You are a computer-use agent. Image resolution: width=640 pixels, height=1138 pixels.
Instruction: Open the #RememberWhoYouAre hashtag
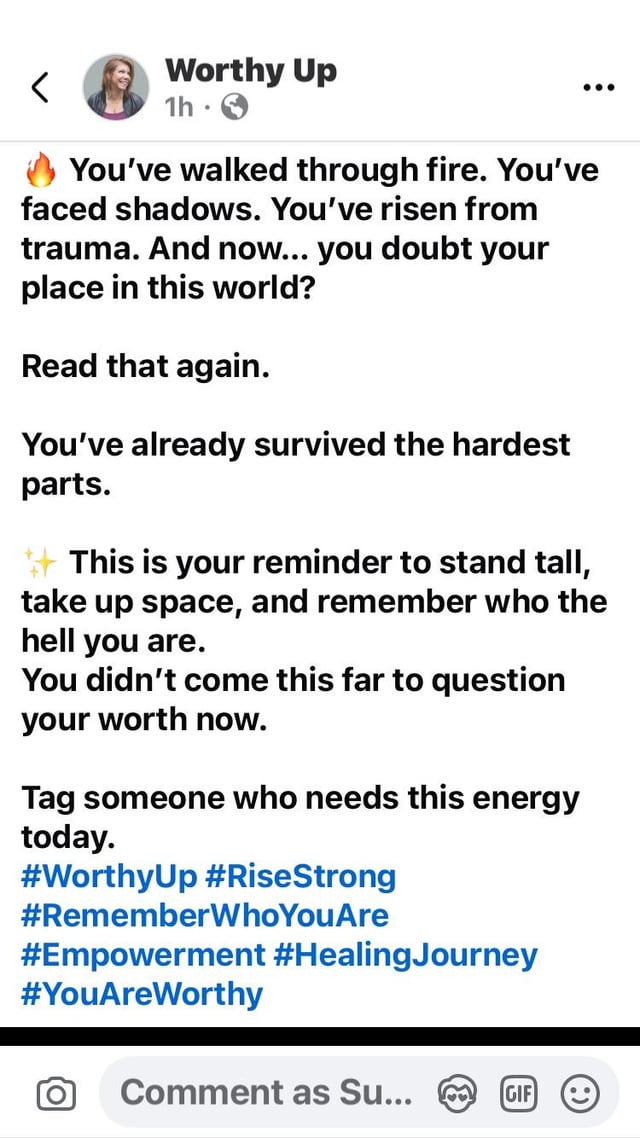(205, 915)
